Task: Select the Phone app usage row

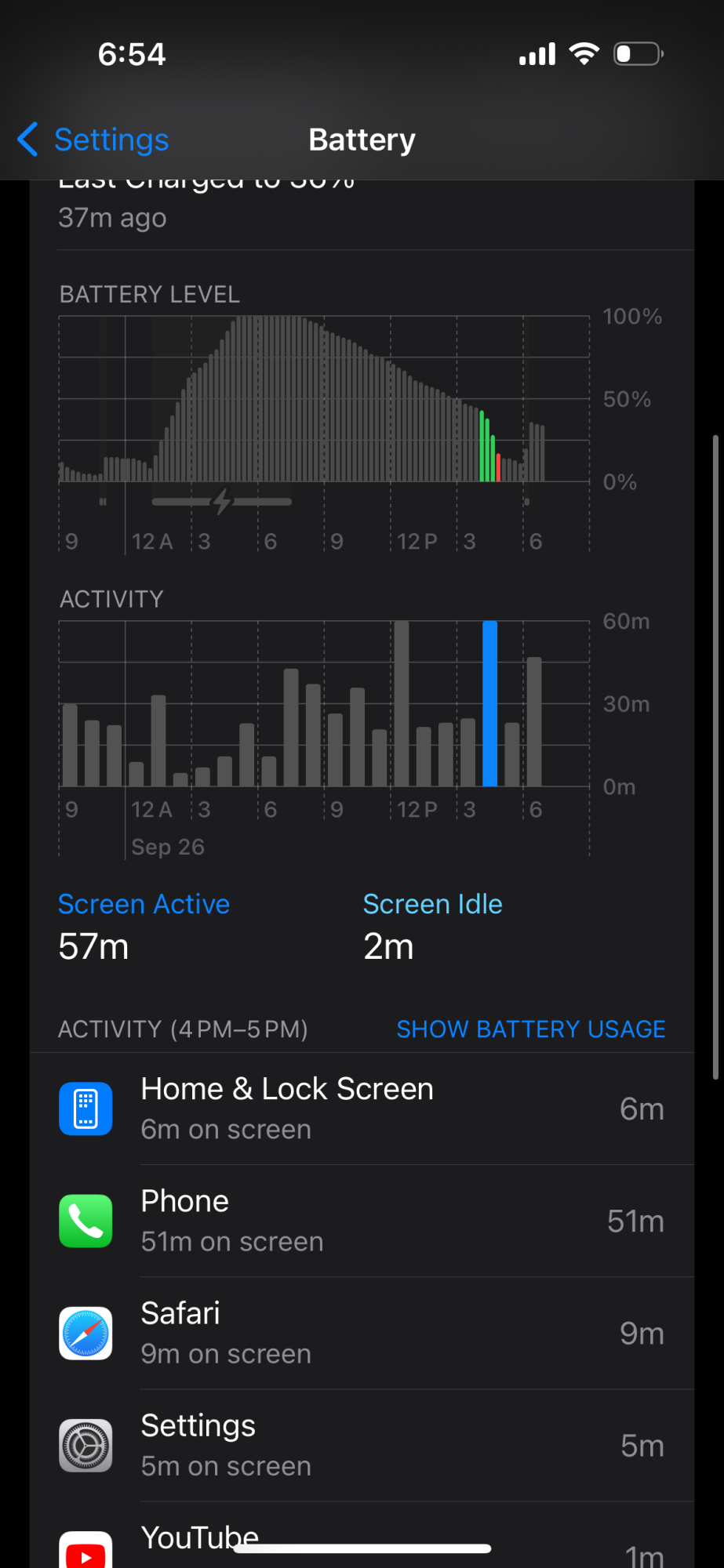Action: coord(362,1221)
